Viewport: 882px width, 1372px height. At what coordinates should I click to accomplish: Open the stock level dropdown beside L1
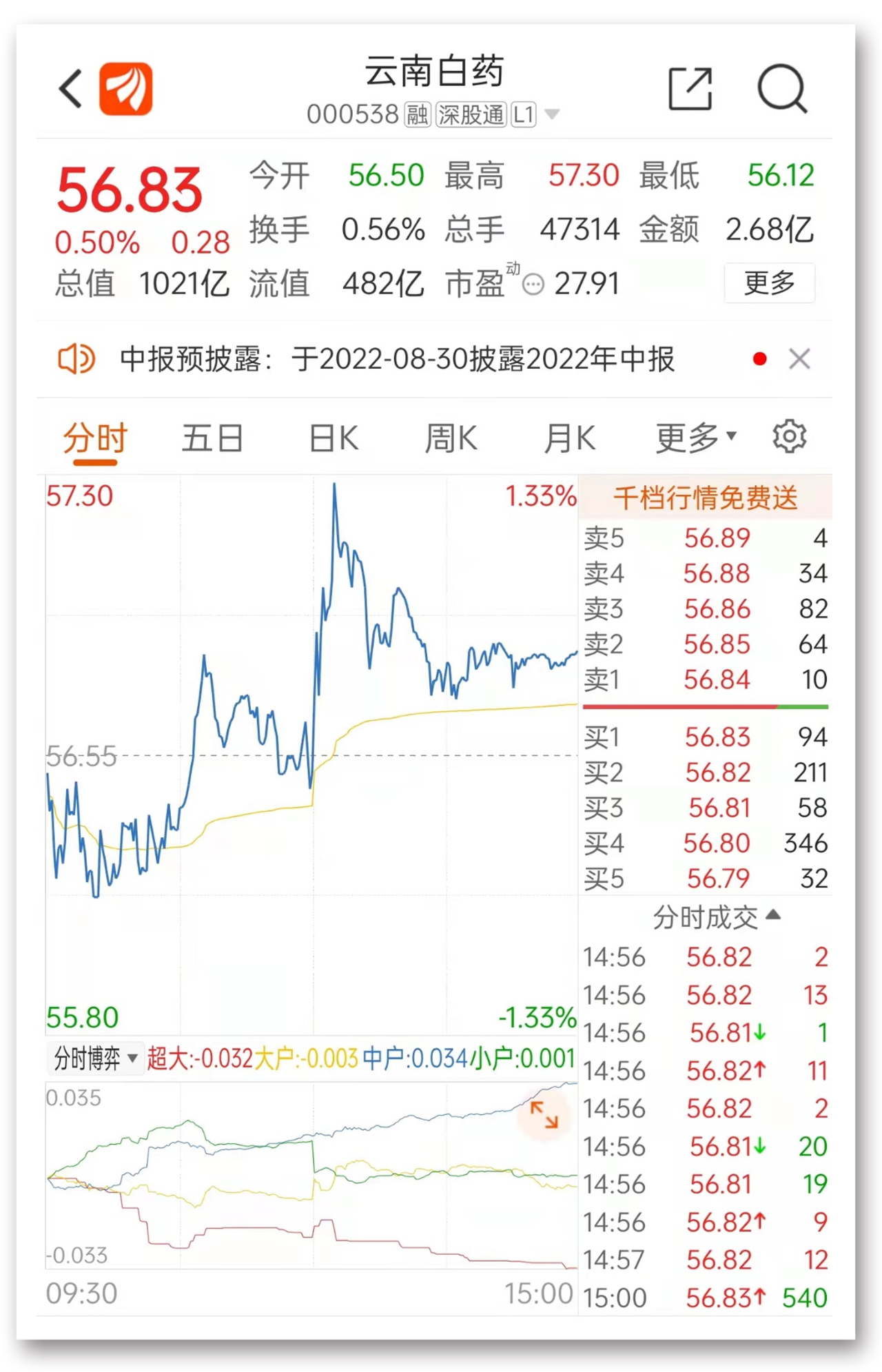552,114
